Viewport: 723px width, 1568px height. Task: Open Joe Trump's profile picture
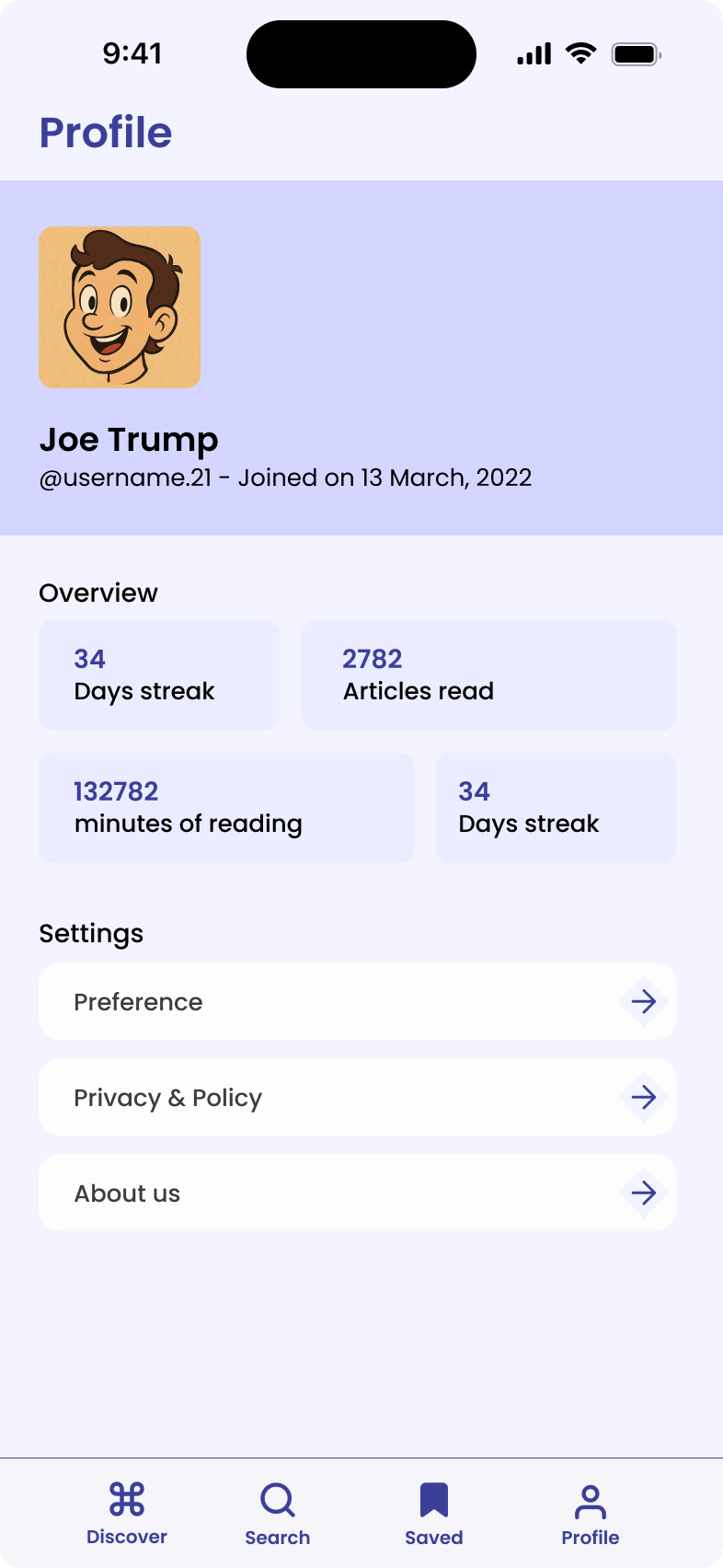[120, 306]
